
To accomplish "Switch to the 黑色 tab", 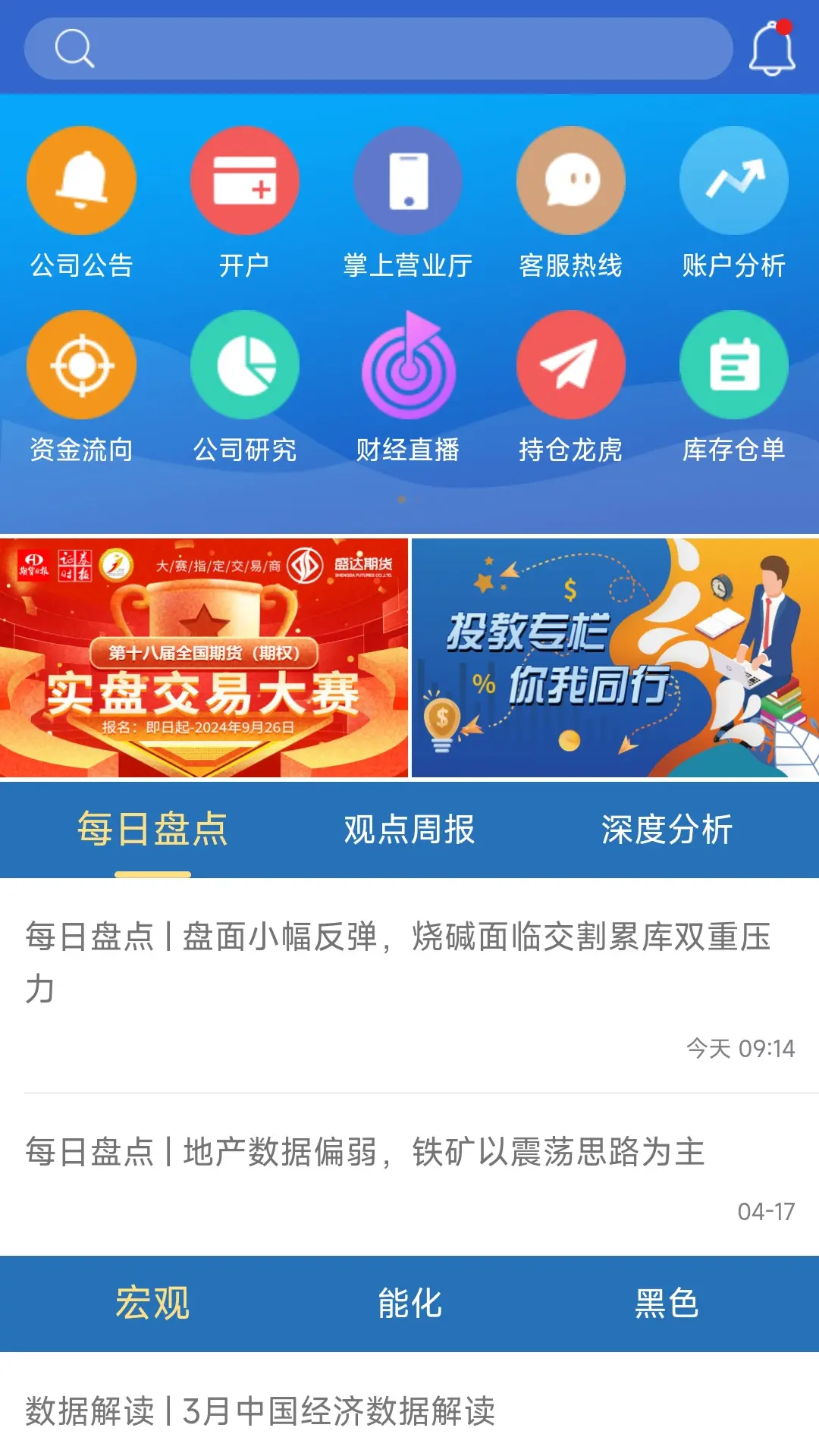I will (x=667, y=1304).
